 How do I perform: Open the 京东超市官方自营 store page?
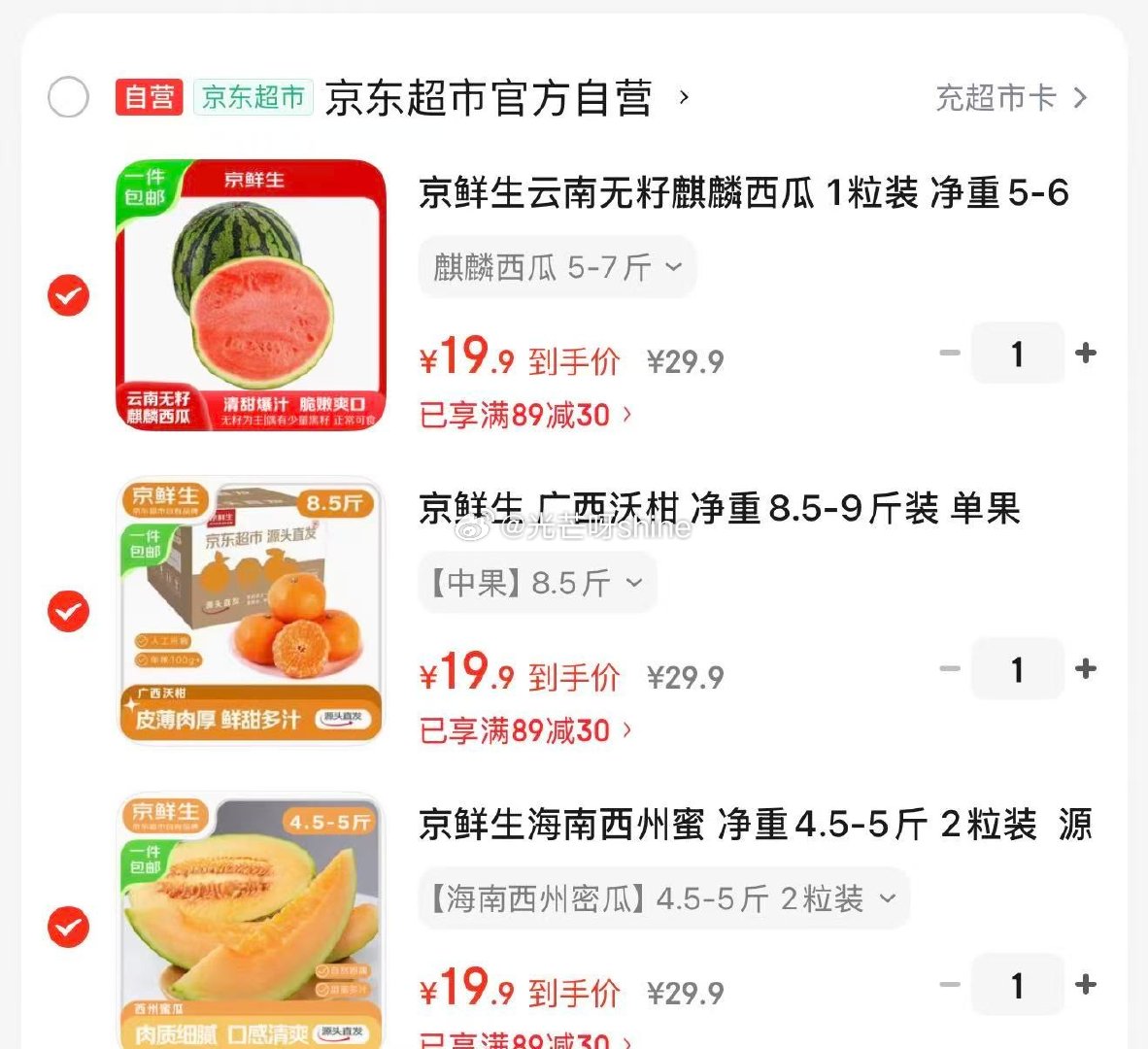(489, 98)
